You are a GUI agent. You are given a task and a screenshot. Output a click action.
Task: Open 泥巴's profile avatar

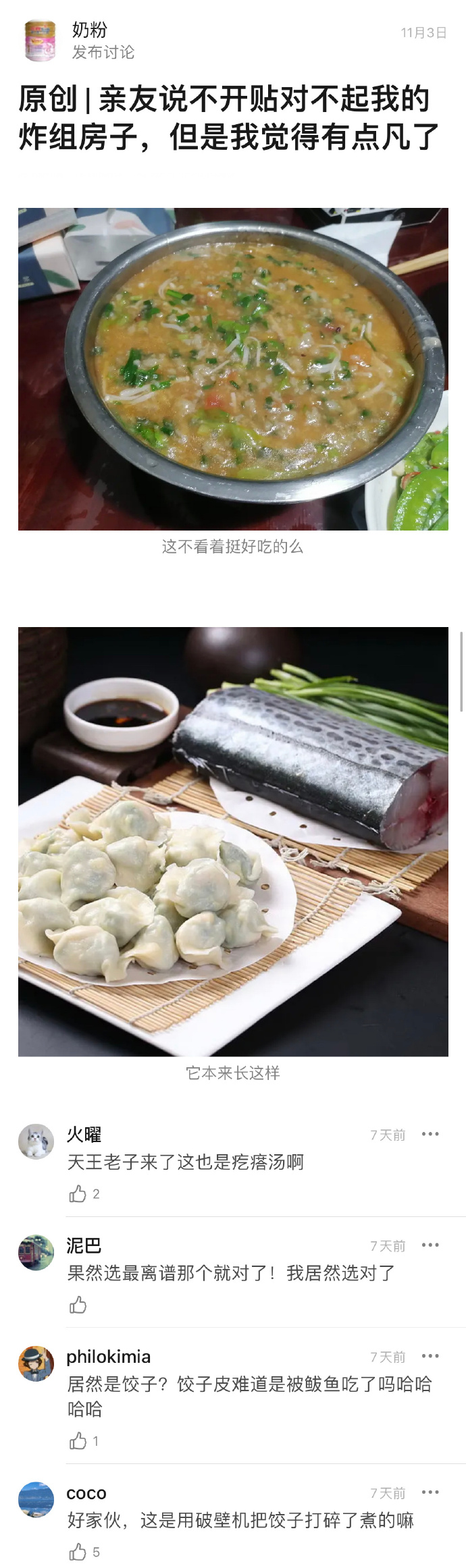pyautogui.click(x=36, y=1253)
